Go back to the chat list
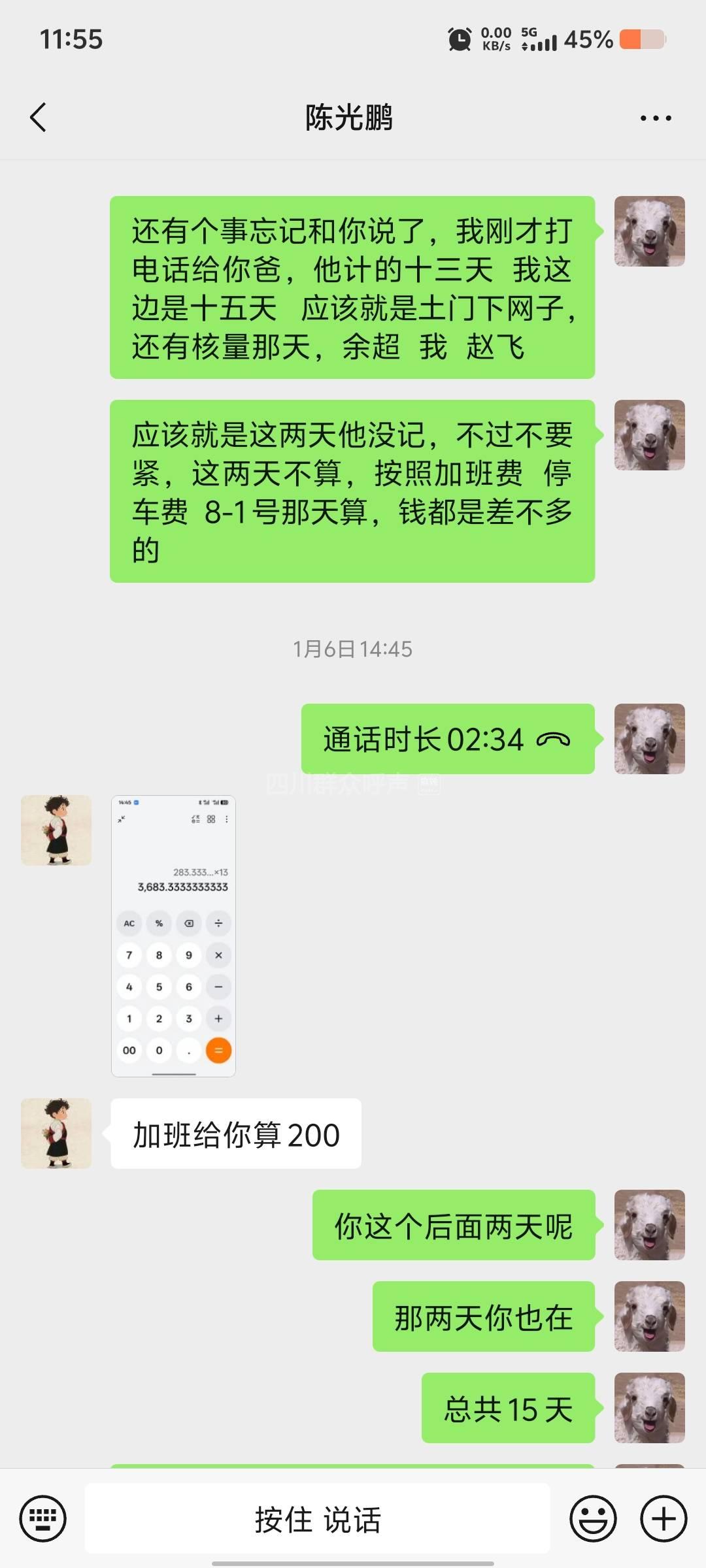The width and height of the screenshot is (706, 1568). coord(38,118)
